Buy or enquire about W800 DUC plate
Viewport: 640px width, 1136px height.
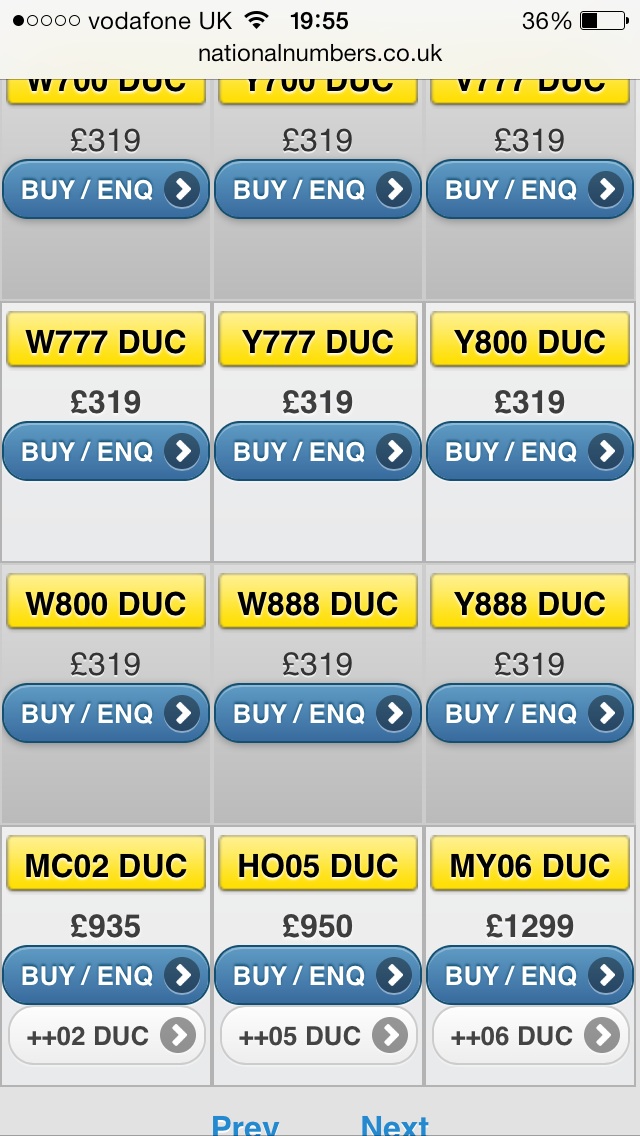pyautogui.click(x=106, y=714)
